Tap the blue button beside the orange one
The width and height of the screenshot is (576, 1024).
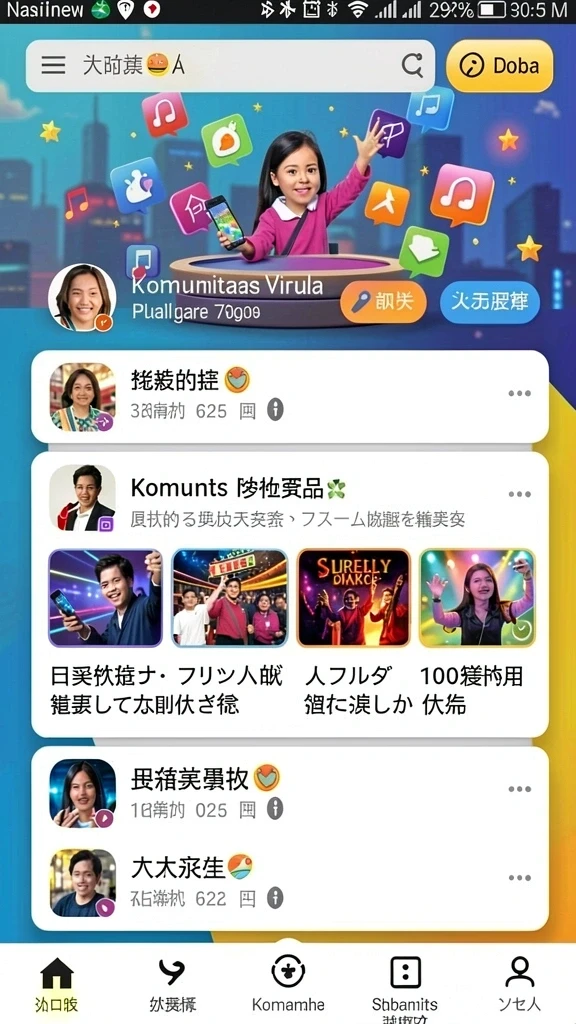490,302
